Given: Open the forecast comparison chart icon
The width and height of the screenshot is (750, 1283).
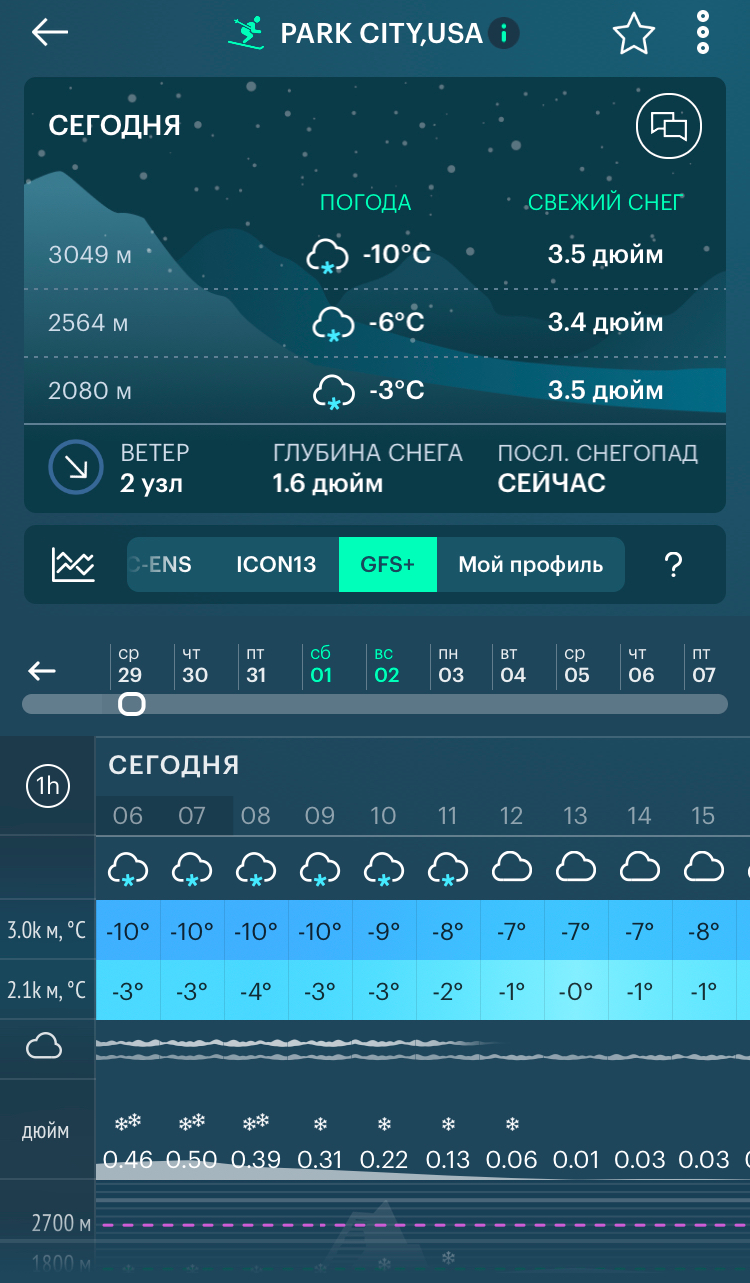Looking at the screenshot, I should 73,565.
